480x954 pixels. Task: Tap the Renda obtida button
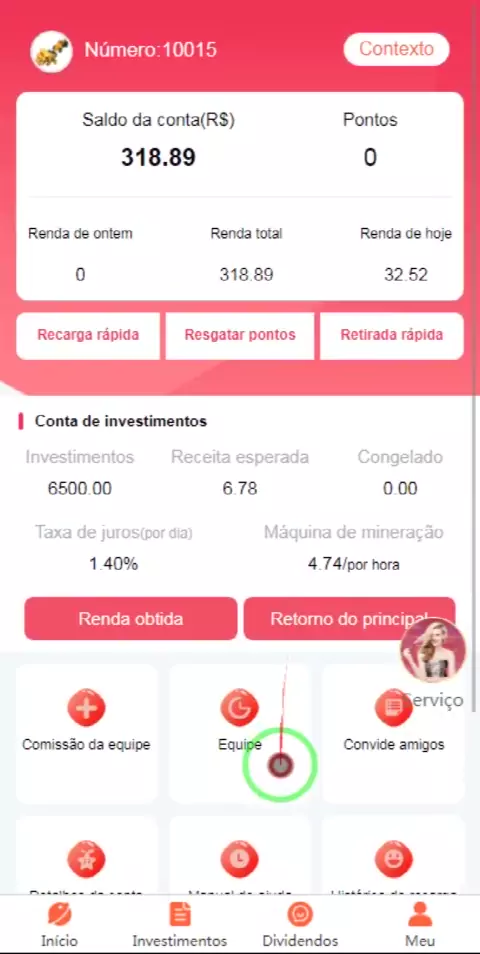pos(131,619)
